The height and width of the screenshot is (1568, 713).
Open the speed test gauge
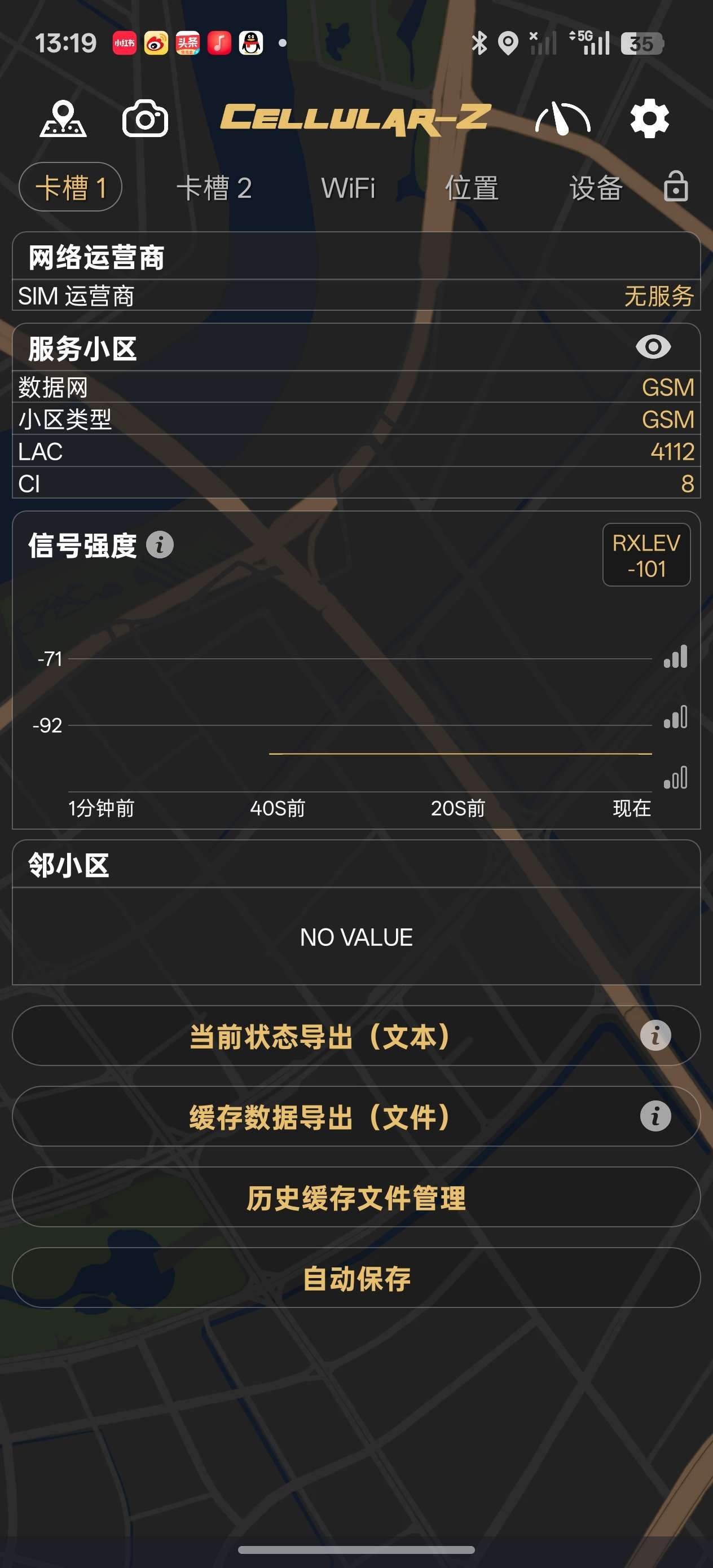[562, 118]
